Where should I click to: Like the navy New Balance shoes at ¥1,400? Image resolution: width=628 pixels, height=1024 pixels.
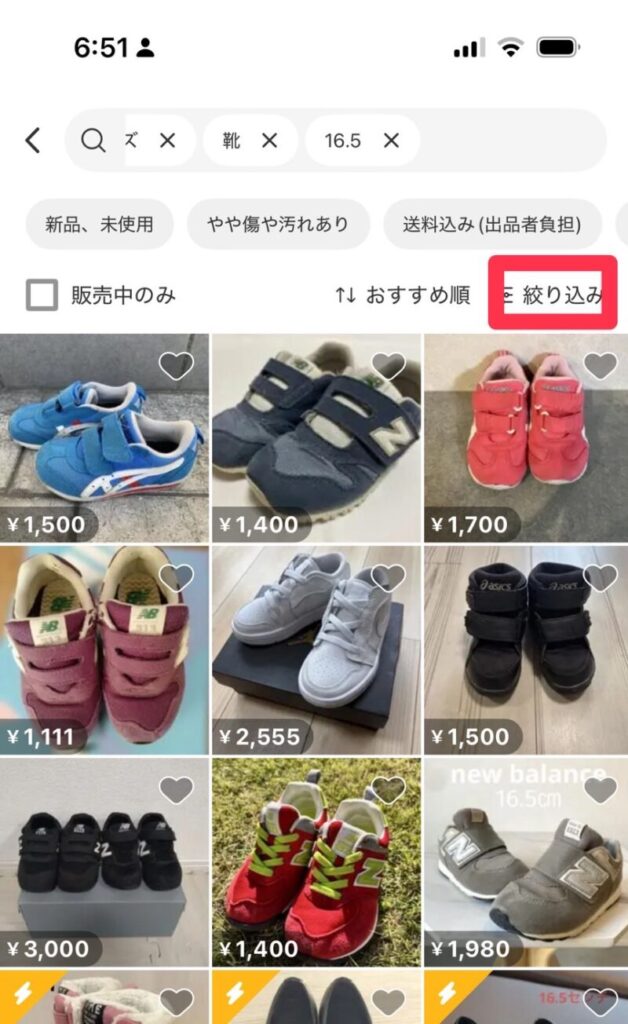coord(388,366)
